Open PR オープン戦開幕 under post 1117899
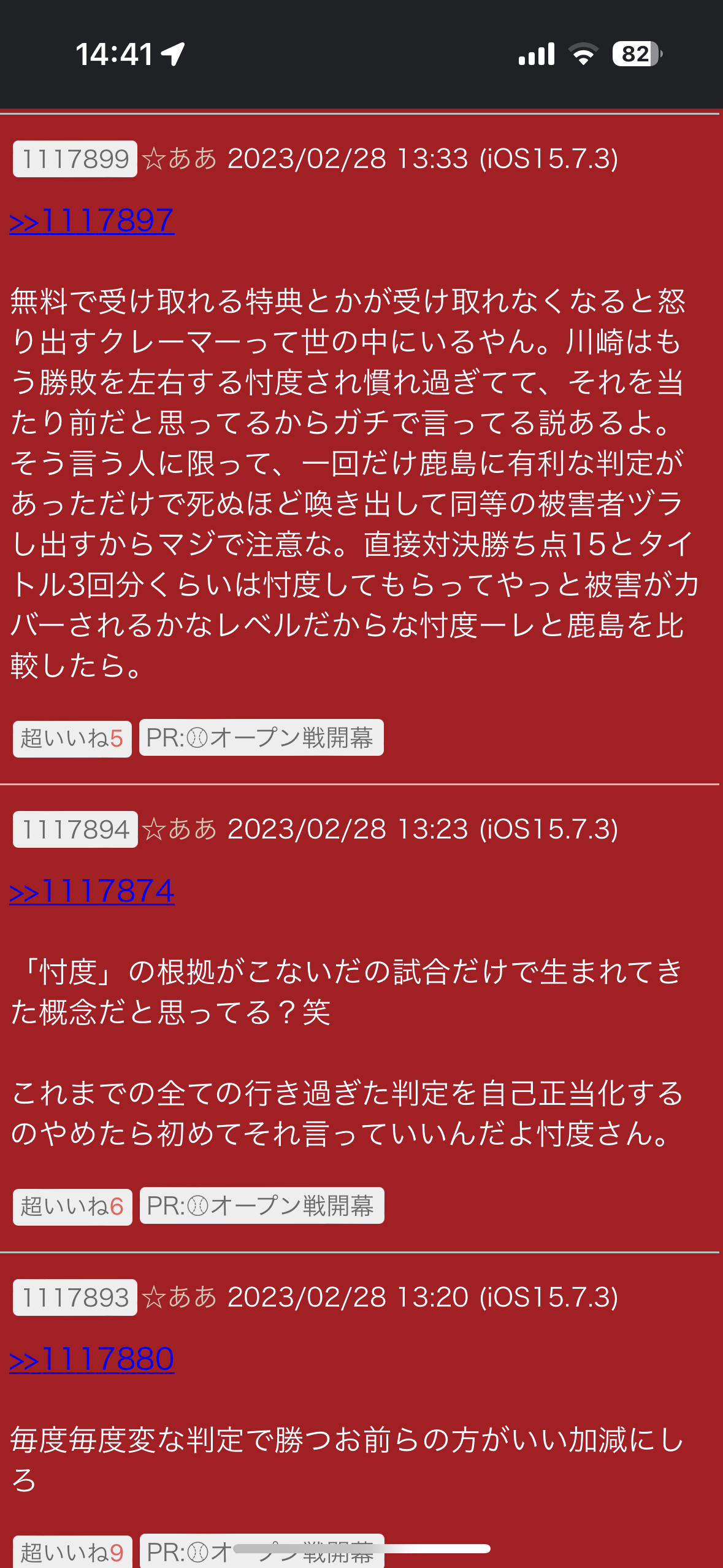The width and height of the screenshot is (723, 1568). pyautogui.click(x=261, y=737)
